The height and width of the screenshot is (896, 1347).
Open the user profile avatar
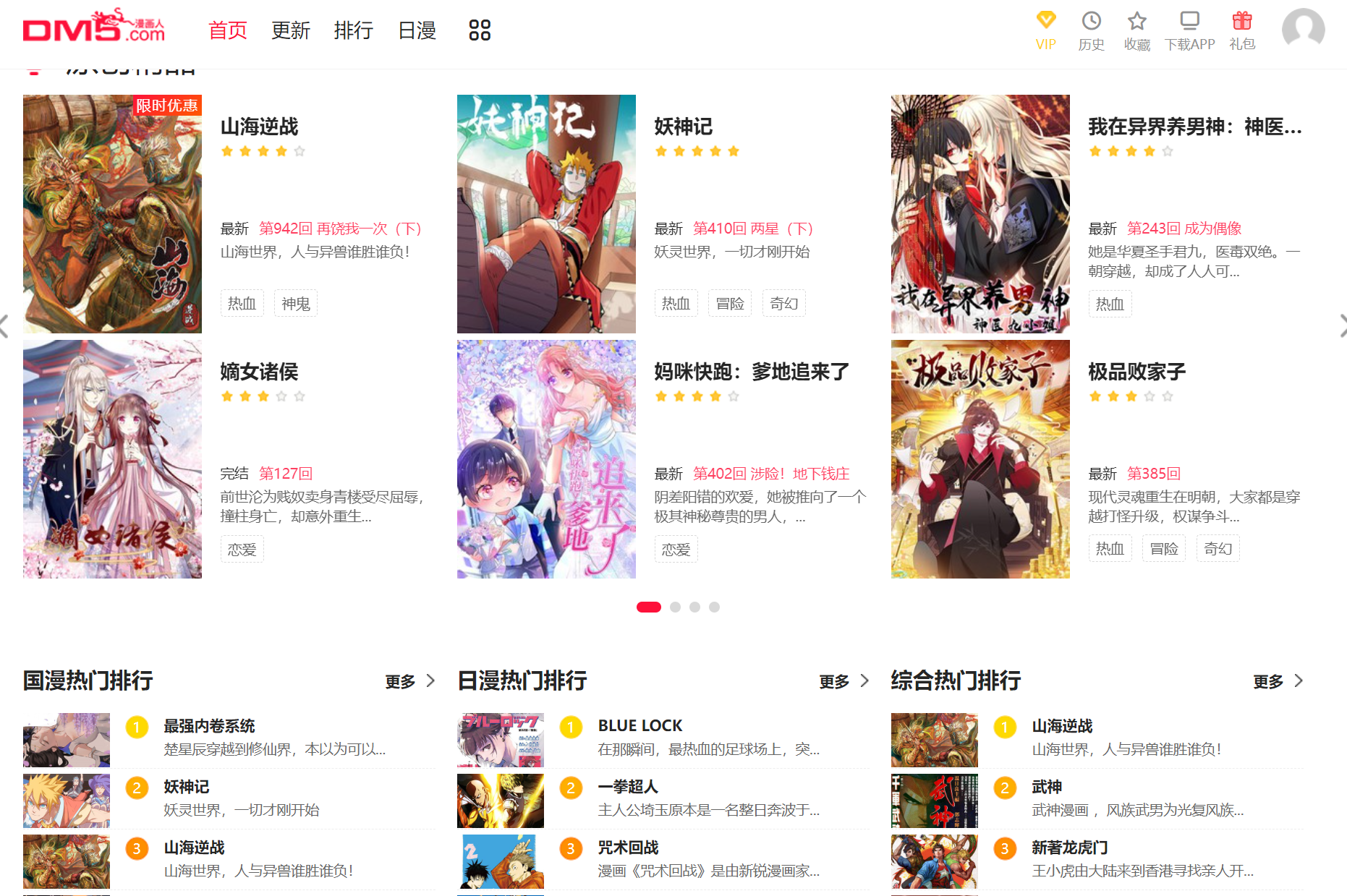pyautogui.click(x=1303, y=30)
